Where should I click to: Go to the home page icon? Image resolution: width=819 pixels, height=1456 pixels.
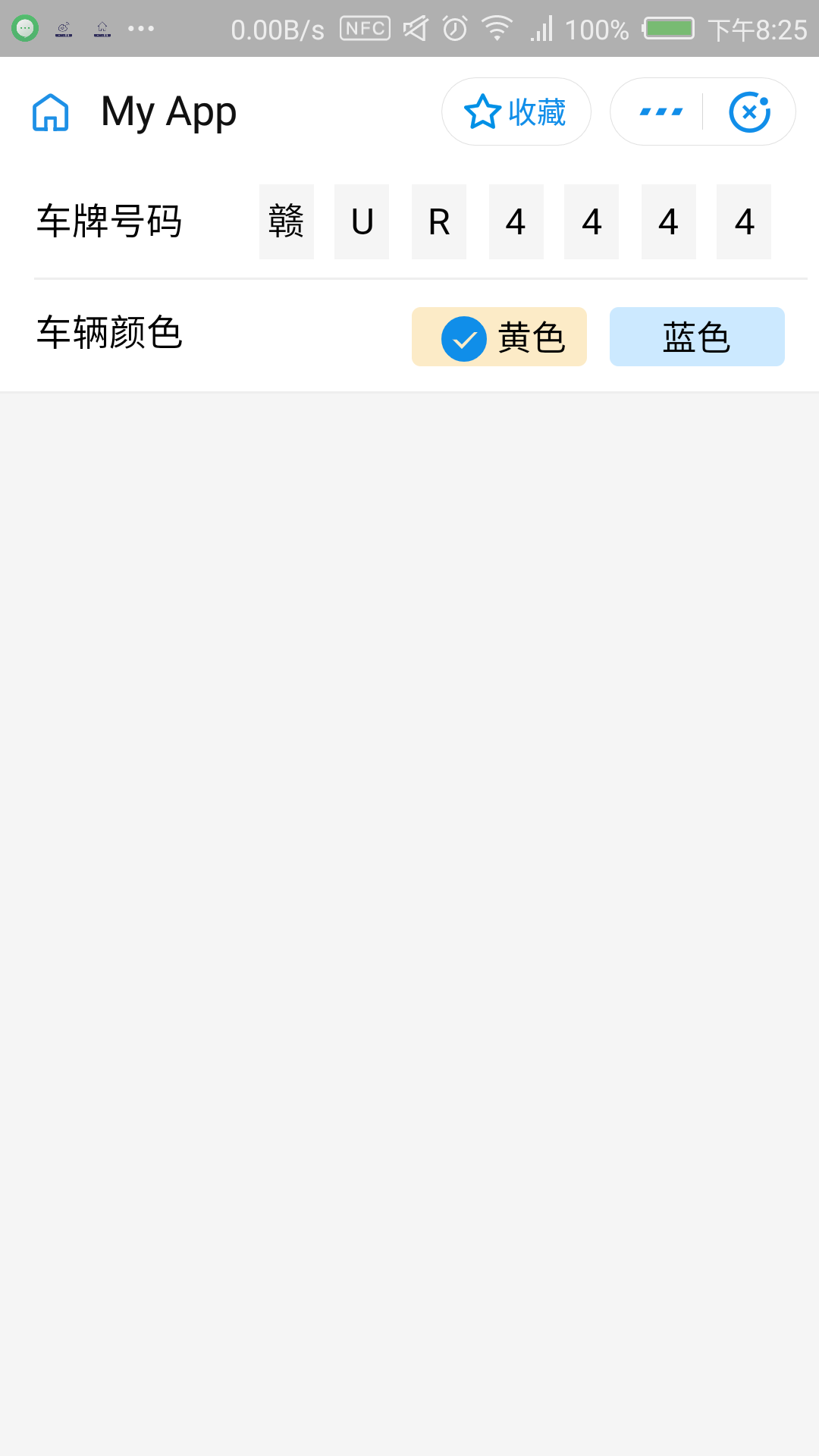pyautogui.click(x=51, y=112)
